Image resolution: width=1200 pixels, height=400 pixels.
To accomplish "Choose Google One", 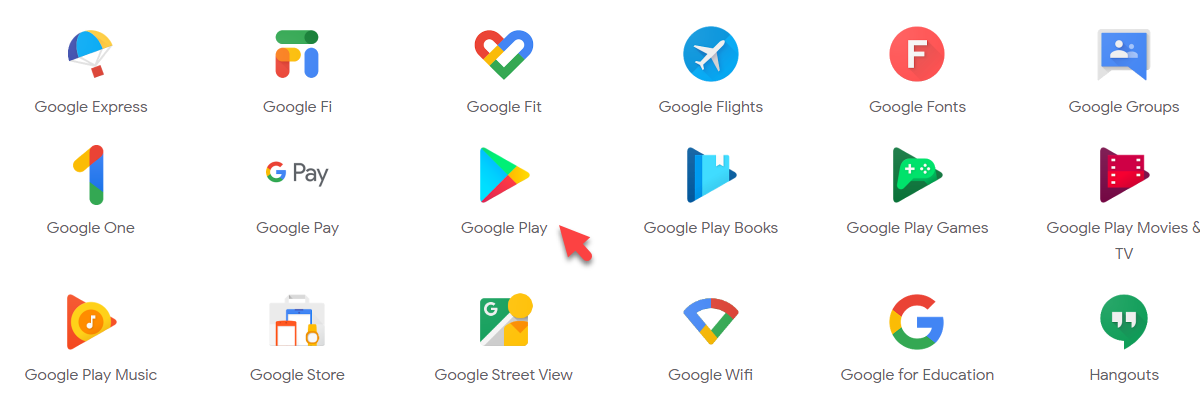I will click(91, 174).
